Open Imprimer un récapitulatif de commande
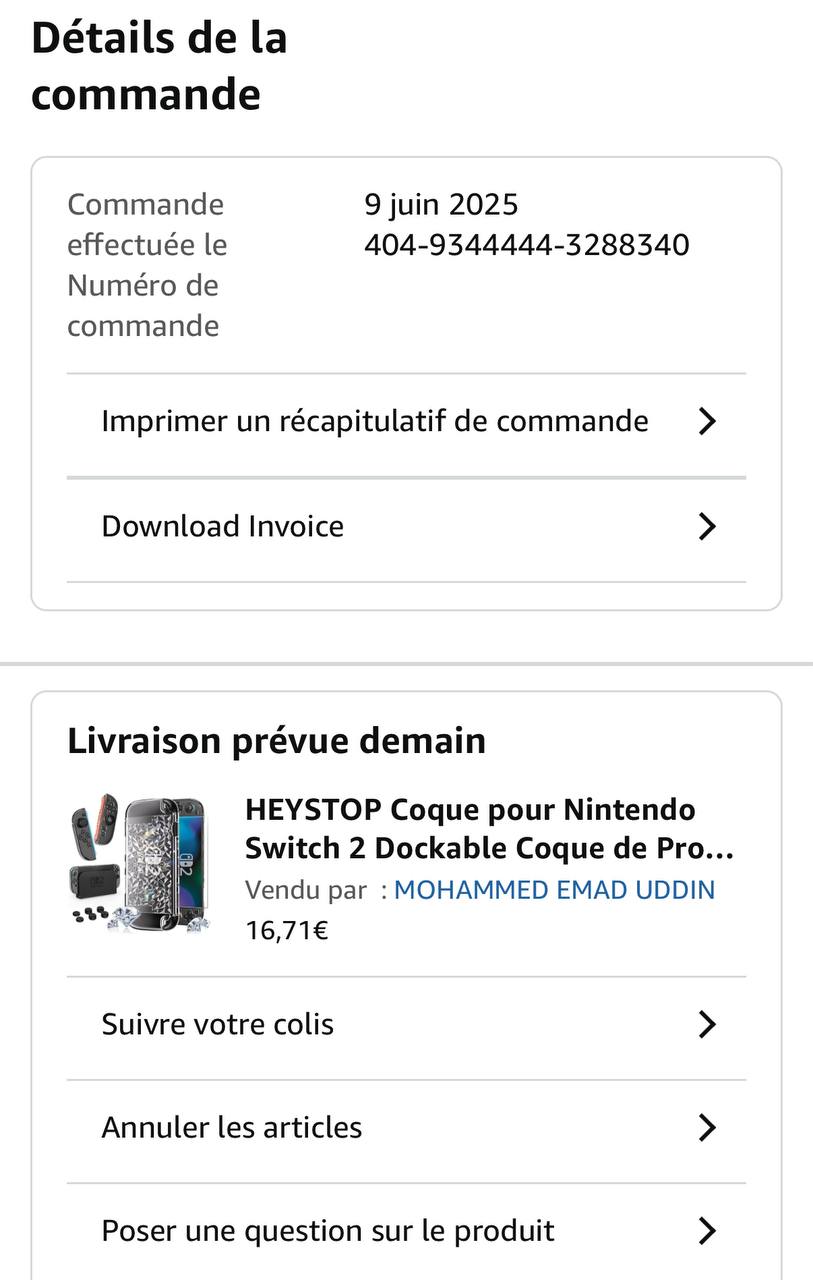This screenshot has width=813, height=1280. coord(406,421)
